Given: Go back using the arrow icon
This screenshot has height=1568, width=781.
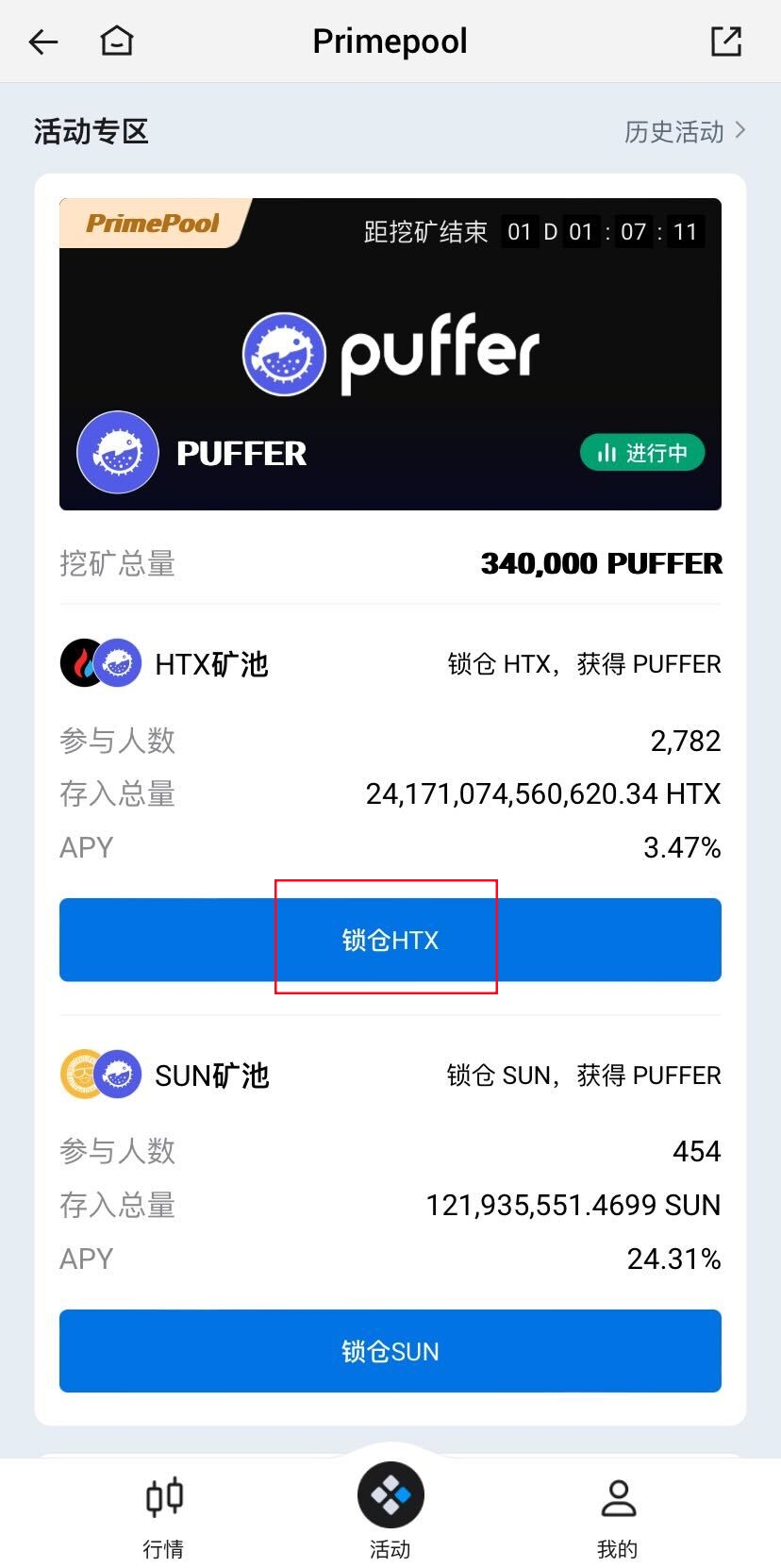Looking at the screenshot, I should click(x=43, y=42).
